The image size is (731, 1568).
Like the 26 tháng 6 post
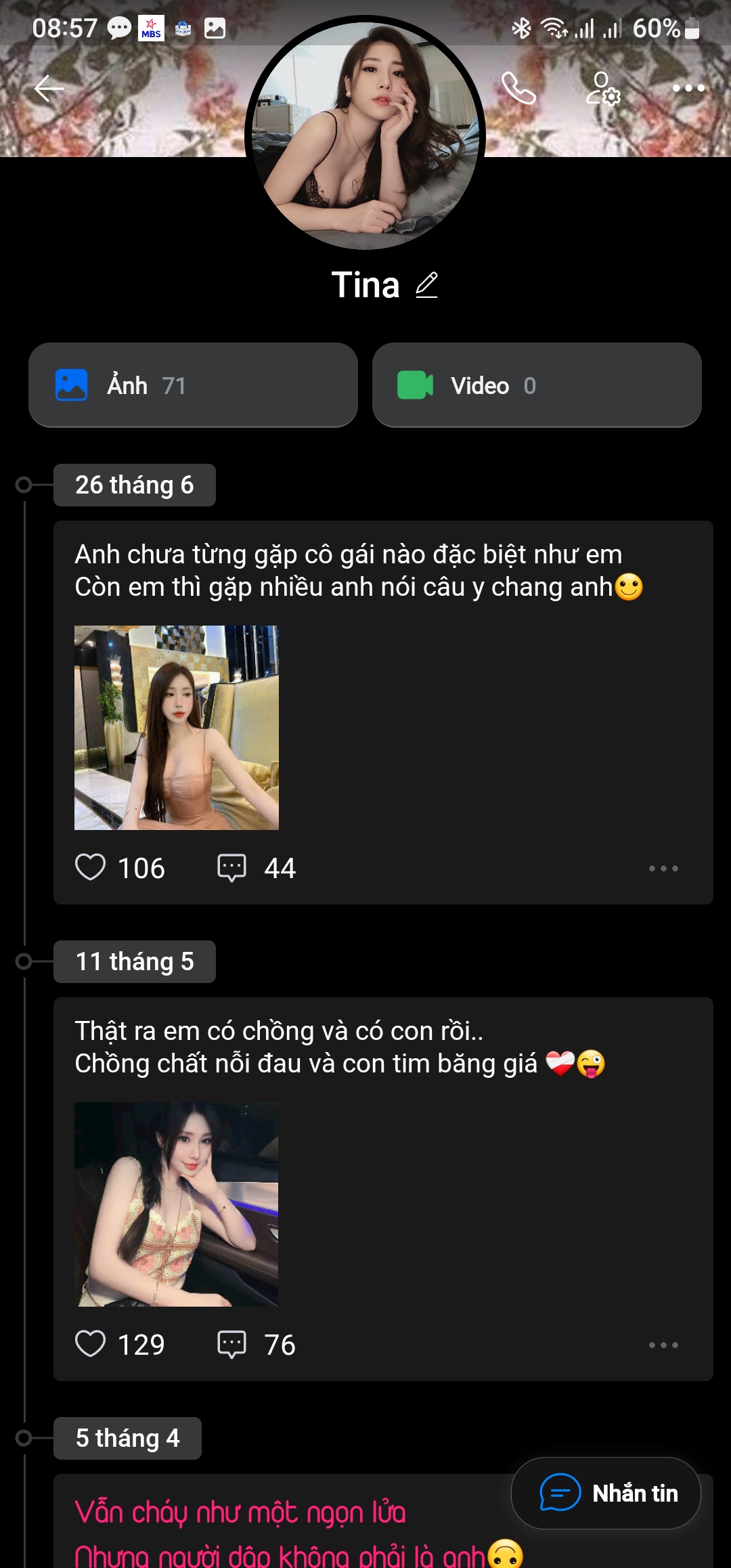(91, 867)
